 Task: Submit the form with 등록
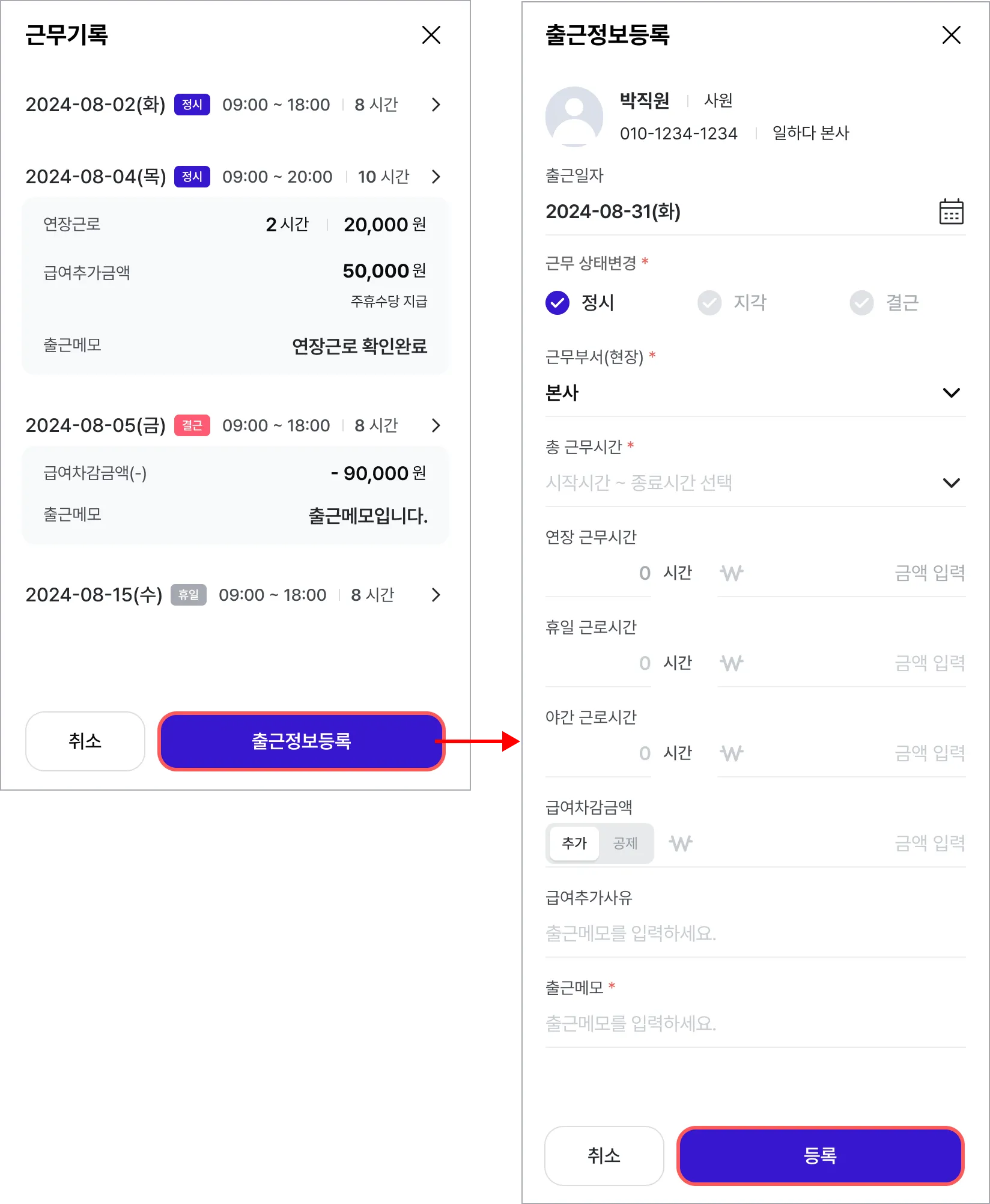click(x=820, y=1155)
